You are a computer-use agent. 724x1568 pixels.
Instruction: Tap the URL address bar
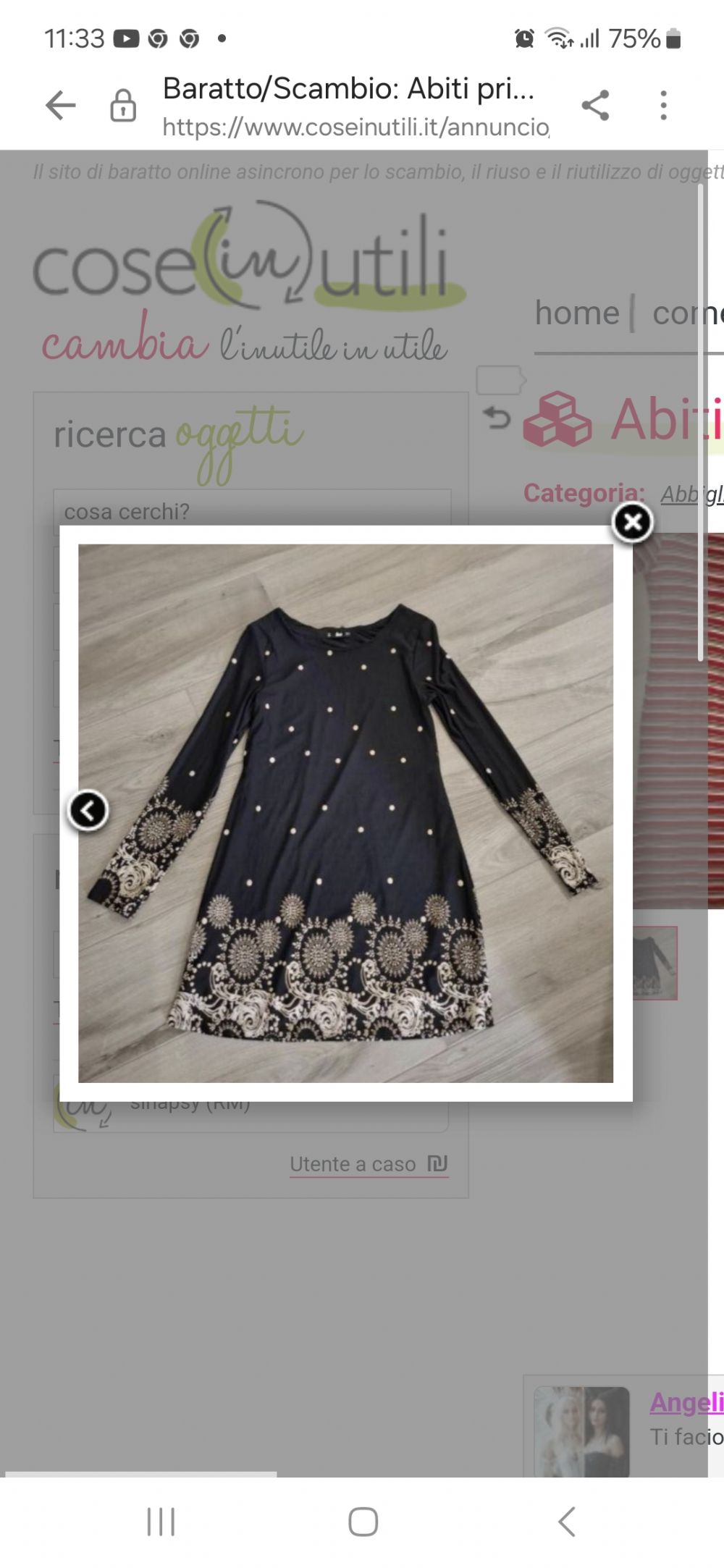[355, 107]
